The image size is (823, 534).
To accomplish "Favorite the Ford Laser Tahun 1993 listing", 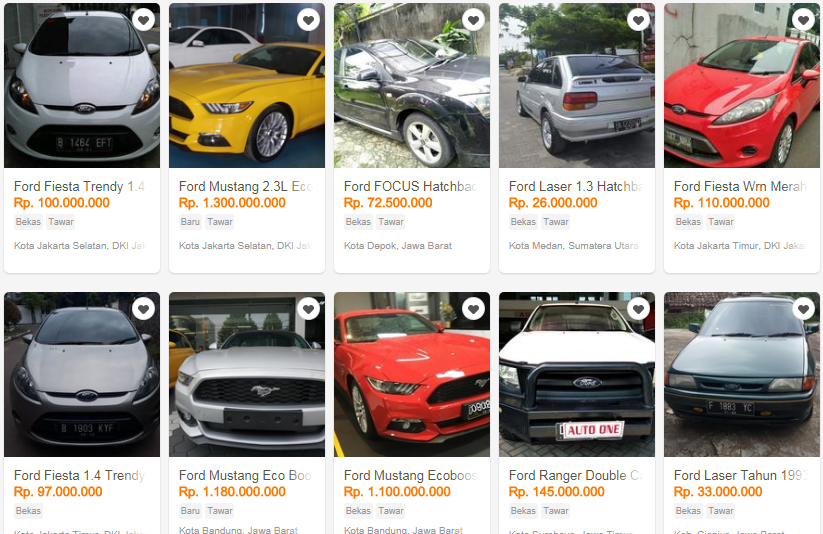I will click(x=804, y=309).
